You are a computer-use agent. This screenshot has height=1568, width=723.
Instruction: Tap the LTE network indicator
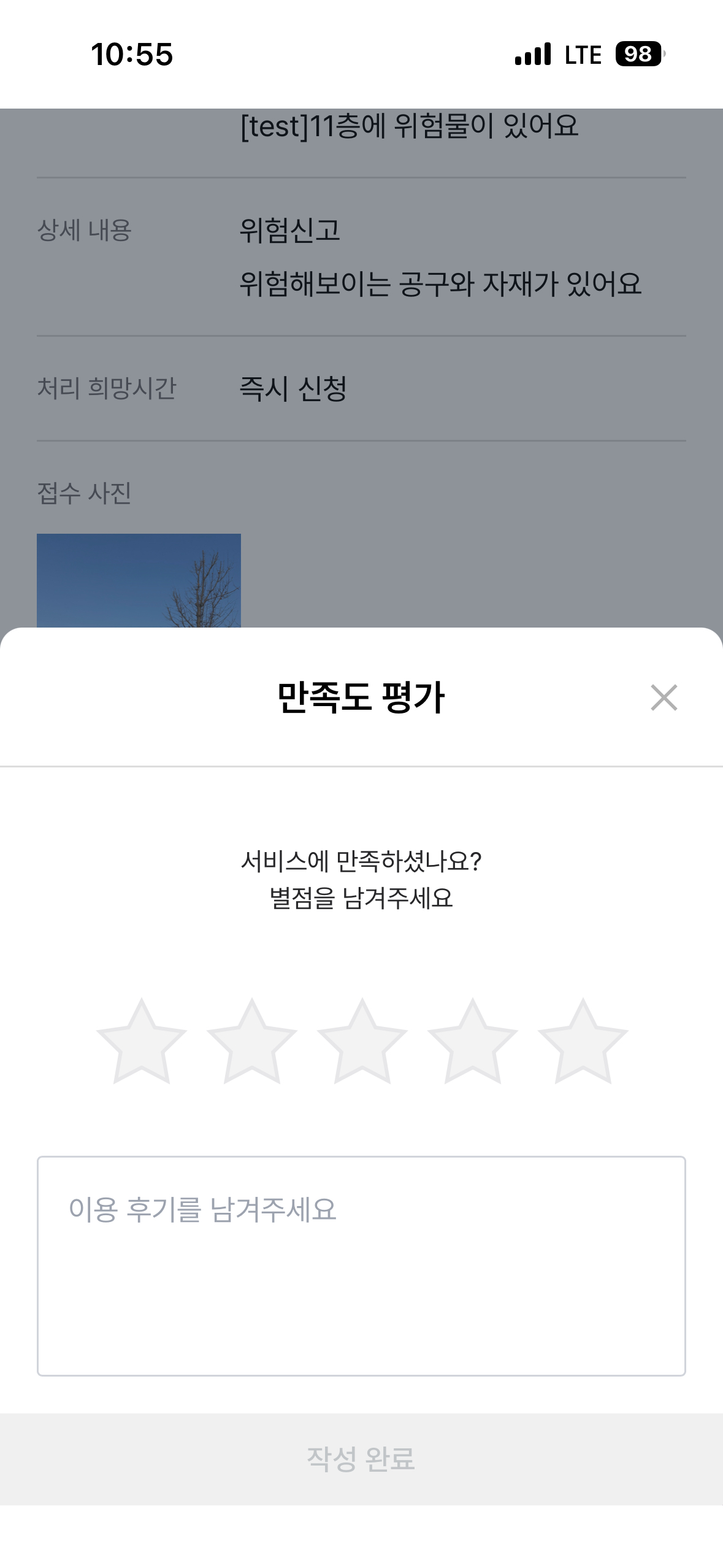coord(583,55)
